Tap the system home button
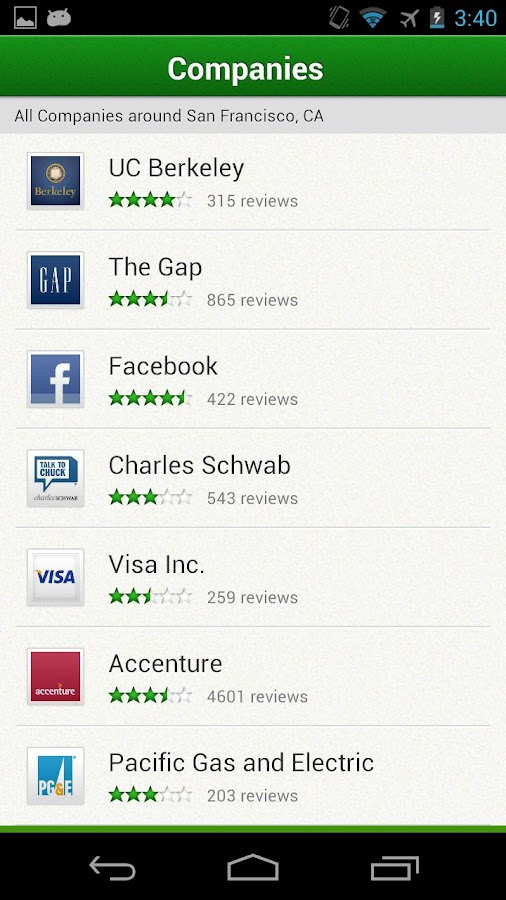Image resolution: width=506 pixels, height=900 pixels. click(253, 867)
